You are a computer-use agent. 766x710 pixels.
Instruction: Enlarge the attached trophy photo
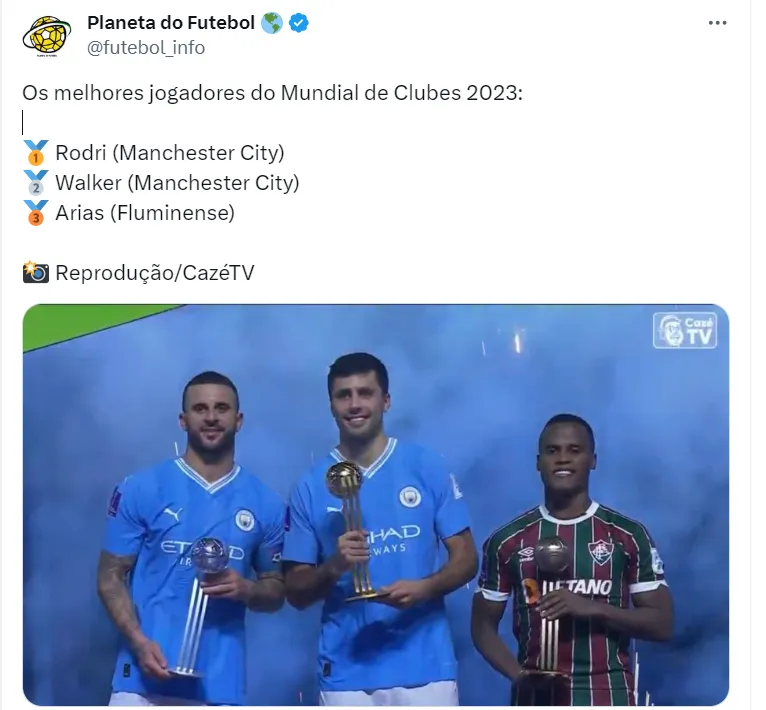(x=376, y=504)
